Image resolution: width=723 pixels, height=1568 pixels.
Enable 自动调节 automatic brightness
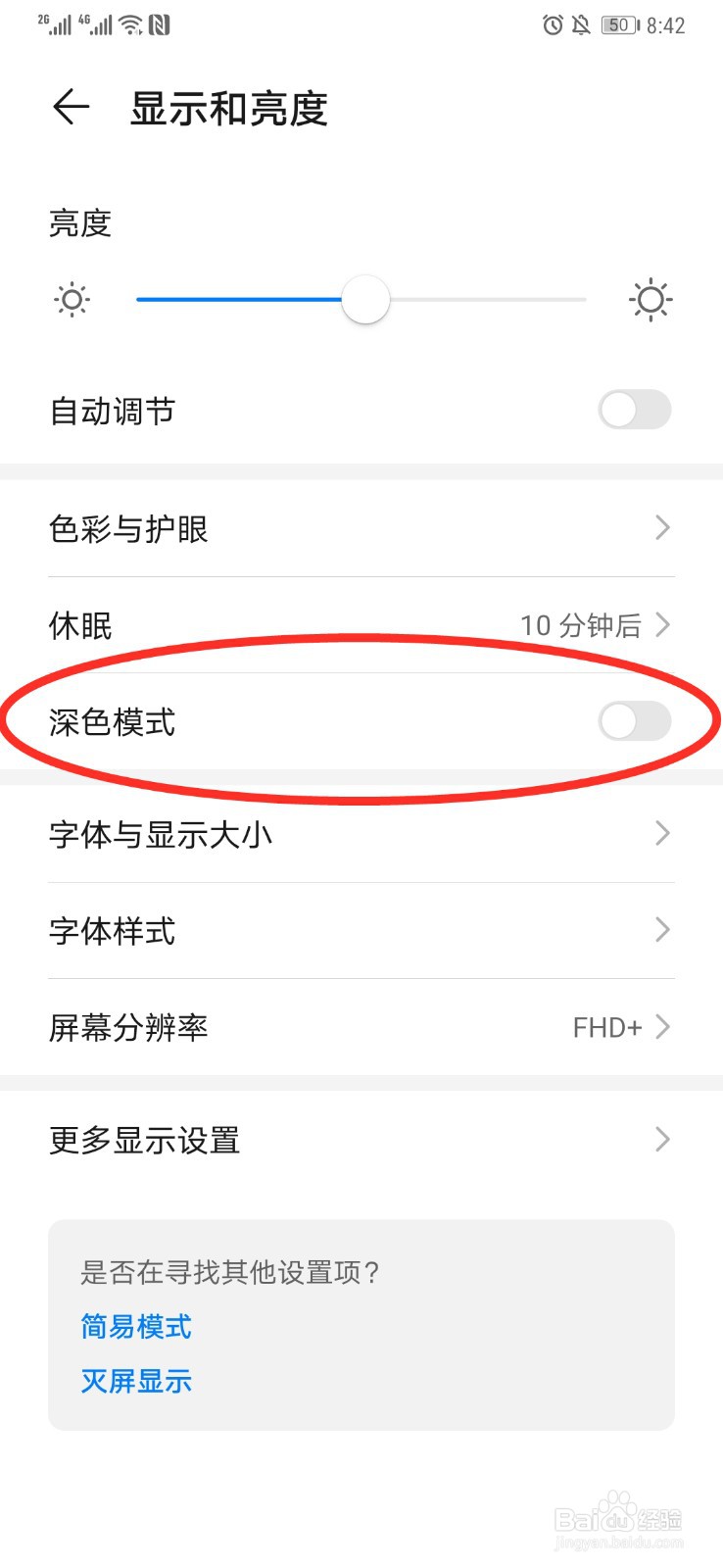coord(634,411)
